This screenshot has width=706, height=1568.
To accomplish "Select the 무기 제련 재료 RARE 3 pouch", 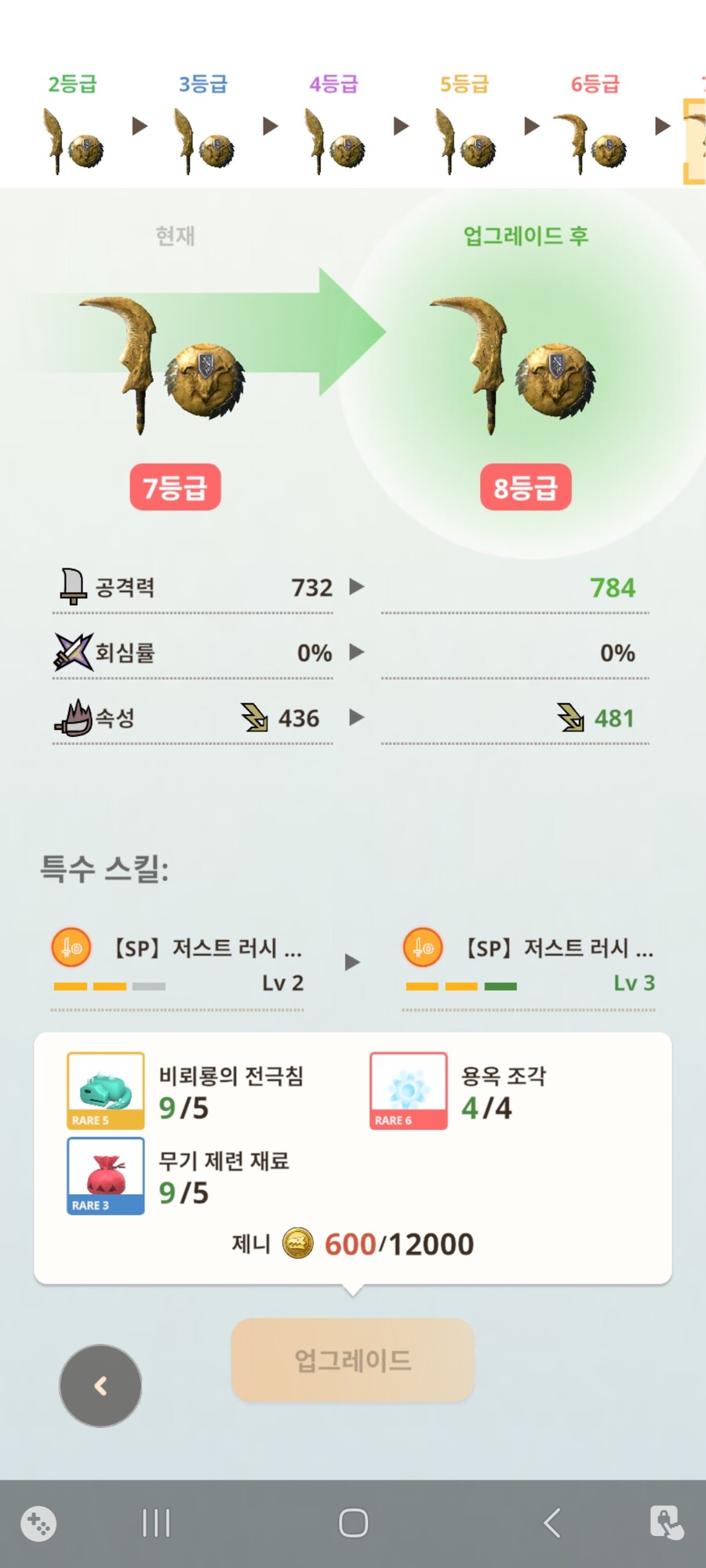I will click(105, 1176).
